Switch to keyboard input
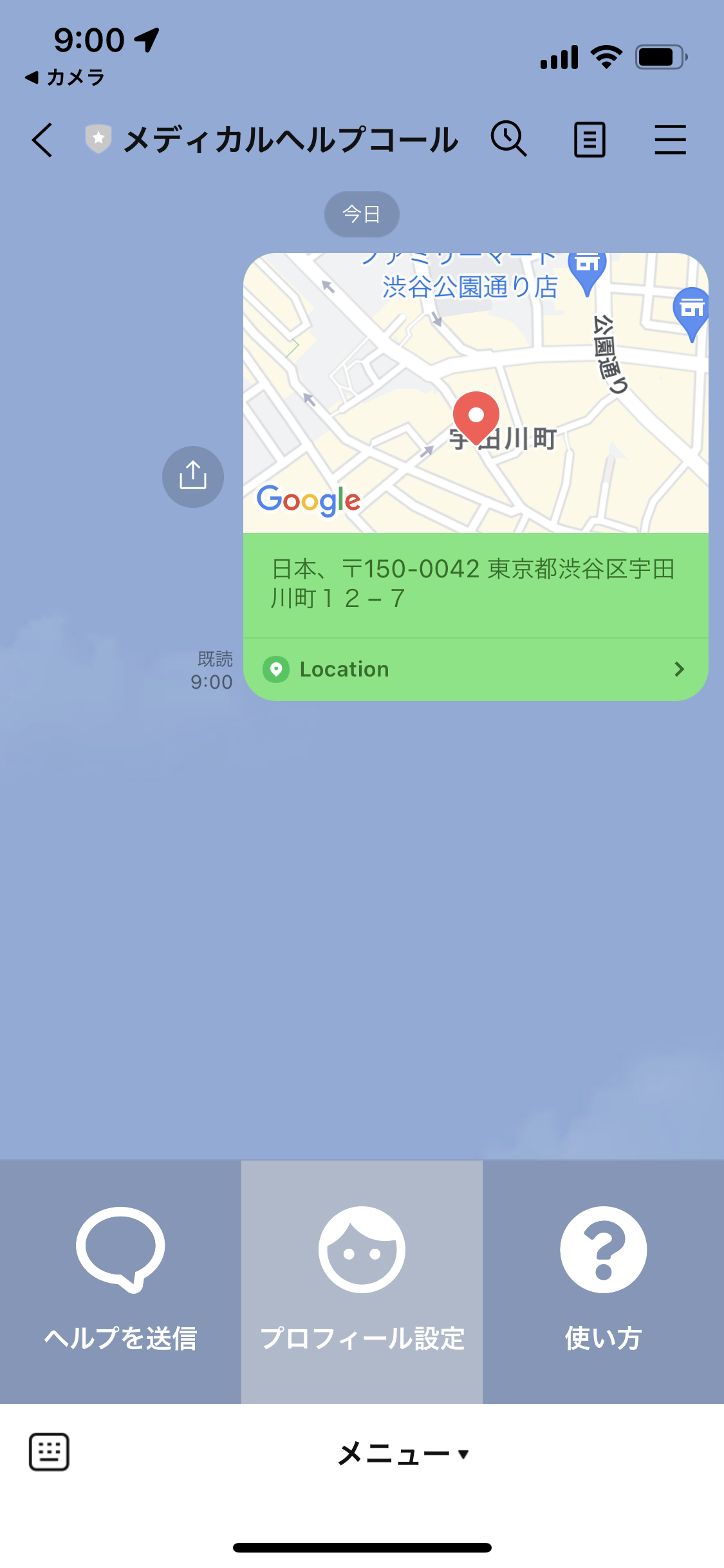This screenshot has height=1568, width=724. pyautogui.click(x=49, y=1452)
